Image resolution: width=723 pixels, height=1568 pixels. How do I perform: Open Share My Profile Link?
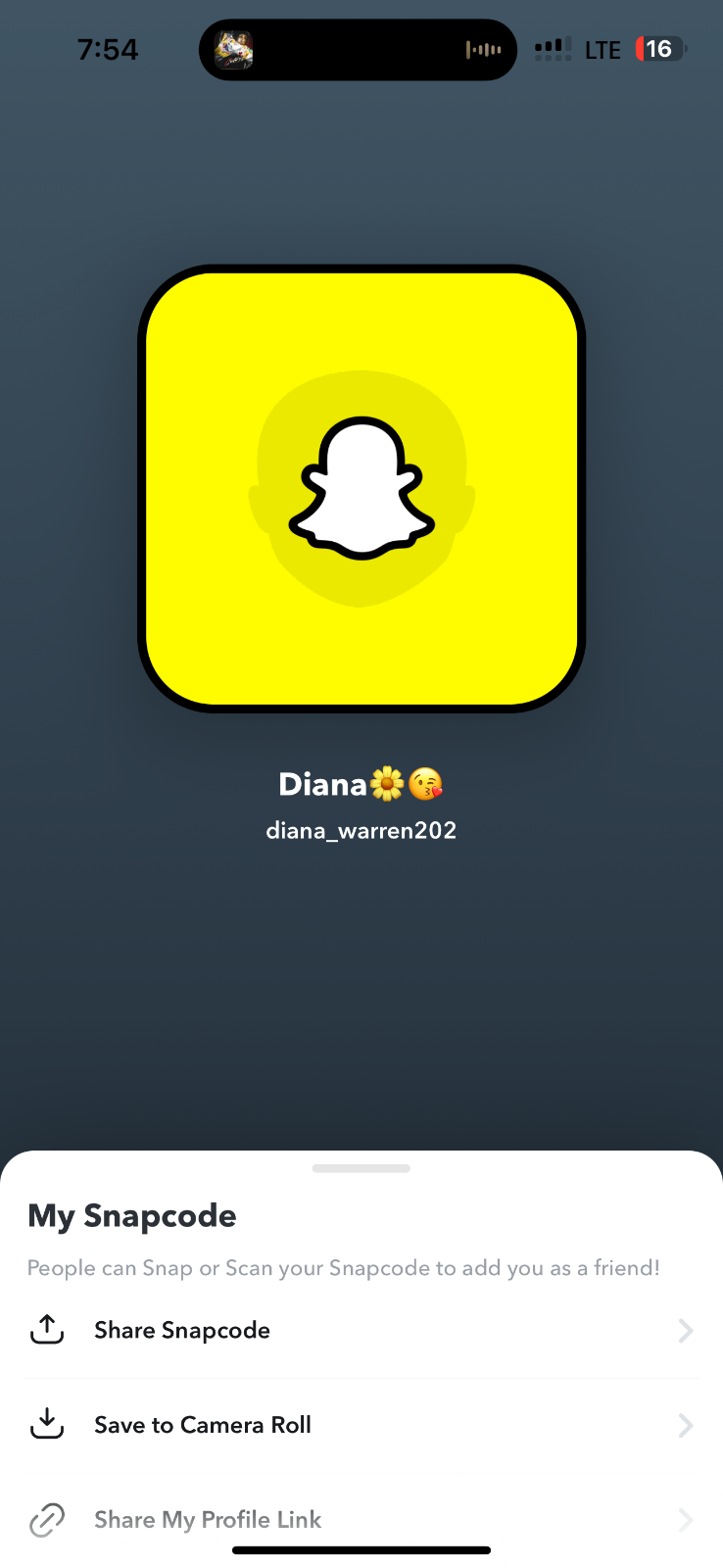click(208, 1519)
